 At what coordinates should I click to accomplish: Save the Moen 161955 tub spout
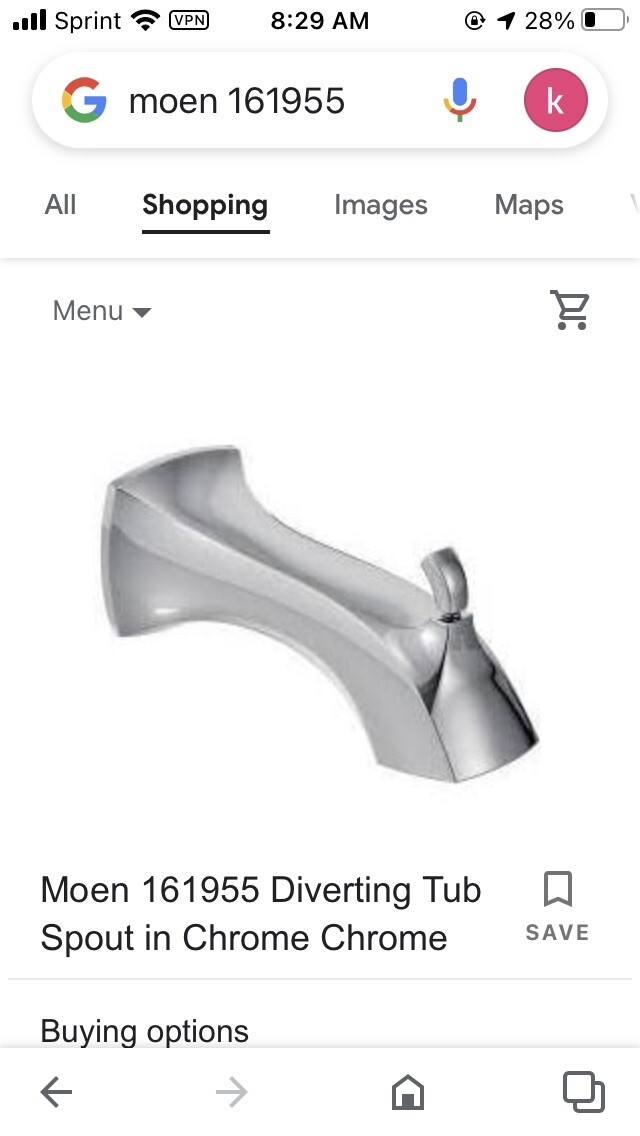click(557, 906)
